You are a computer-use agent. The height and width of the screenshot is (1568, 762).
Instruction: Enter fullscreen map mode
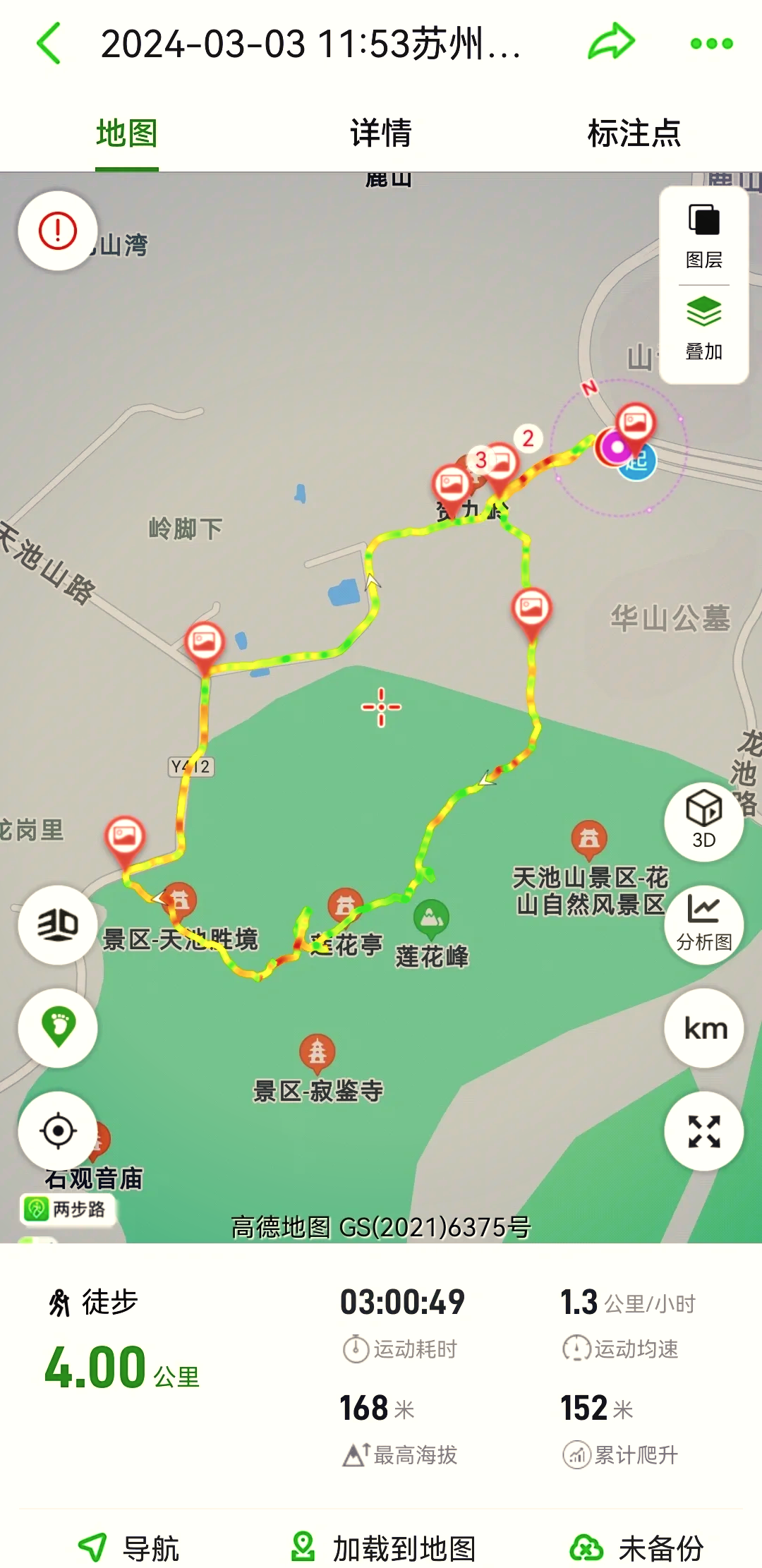tap(703, 1131)
